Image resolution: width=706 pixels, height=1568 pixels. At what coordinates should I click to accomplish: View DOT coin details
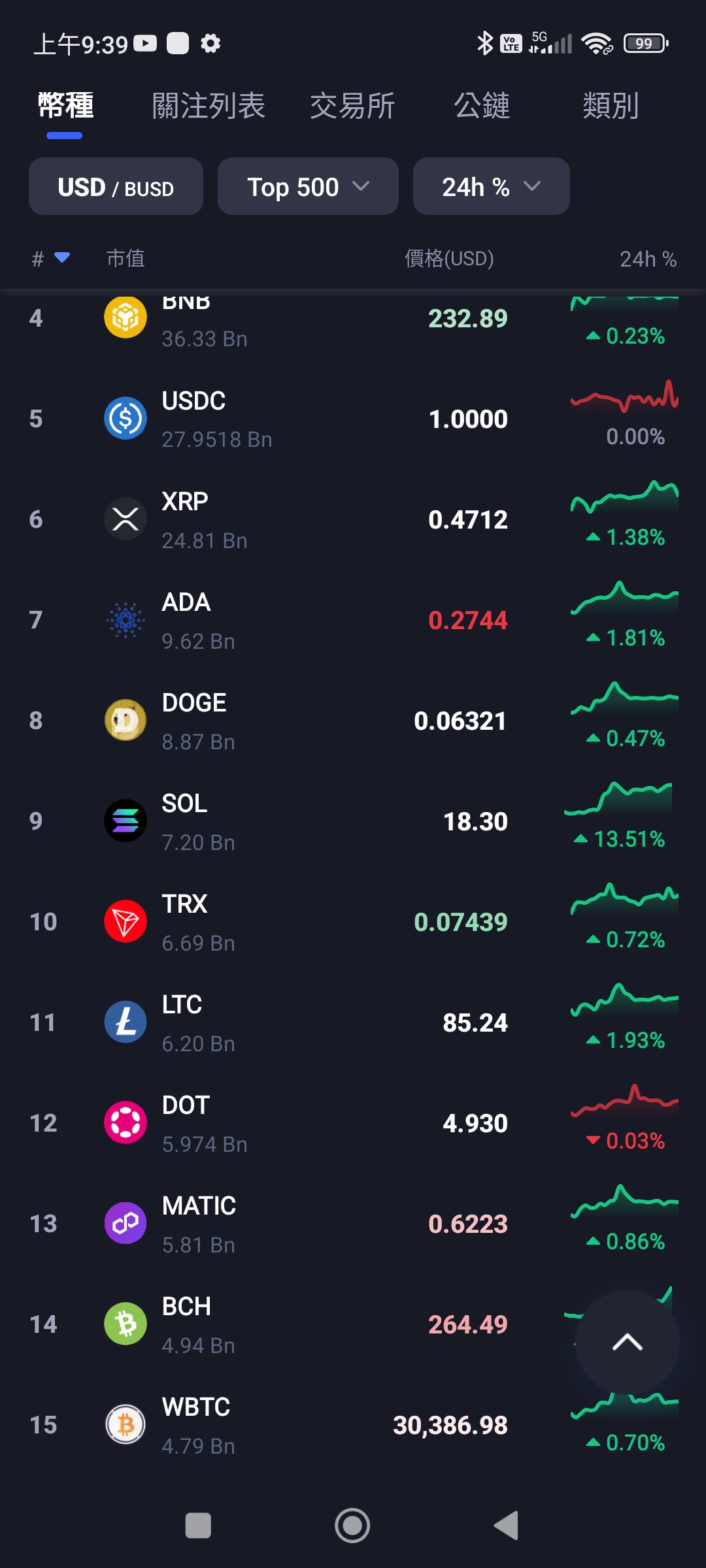[353, 1123]
